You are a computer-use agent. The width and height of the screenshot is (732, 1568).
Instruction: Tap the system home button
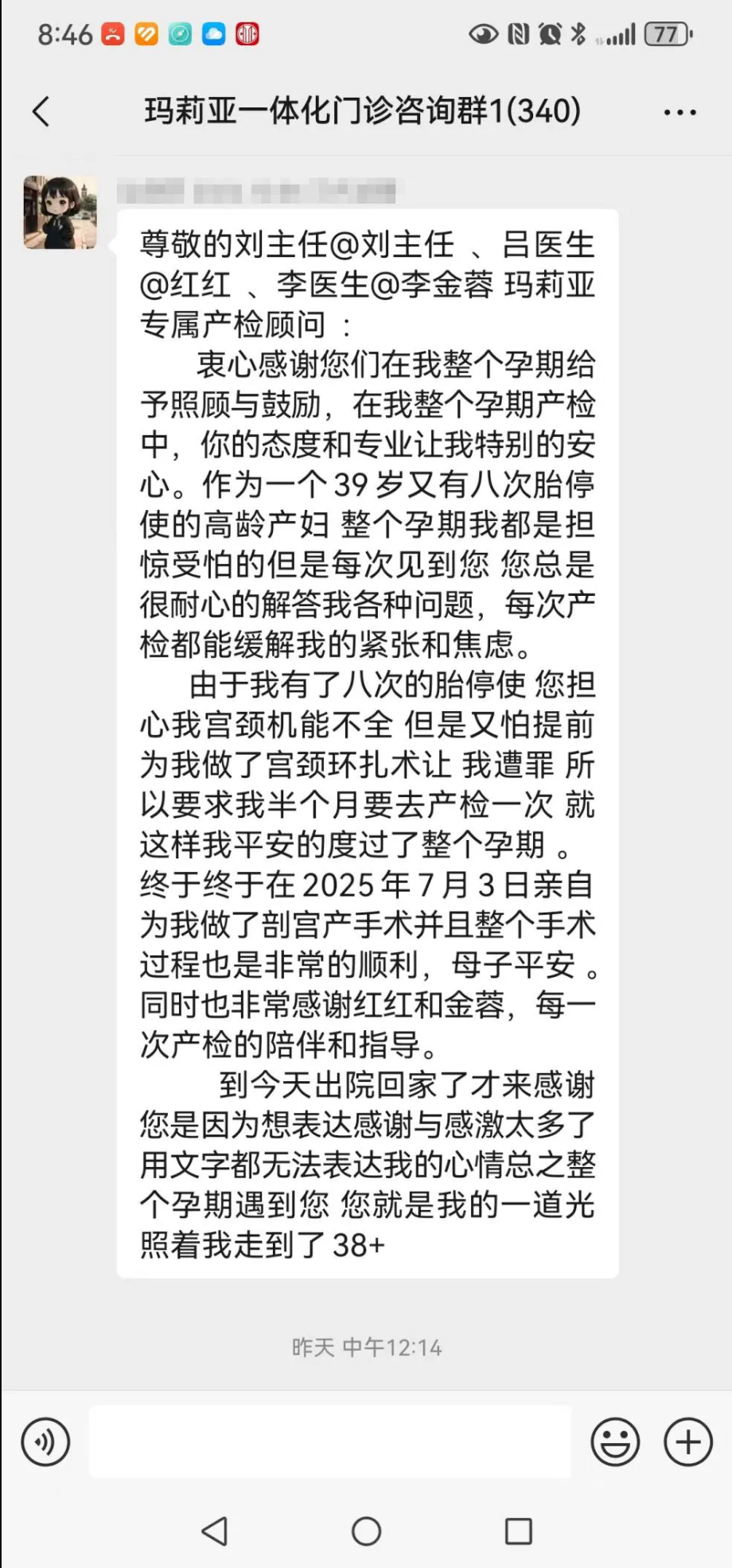point(366,1531)
